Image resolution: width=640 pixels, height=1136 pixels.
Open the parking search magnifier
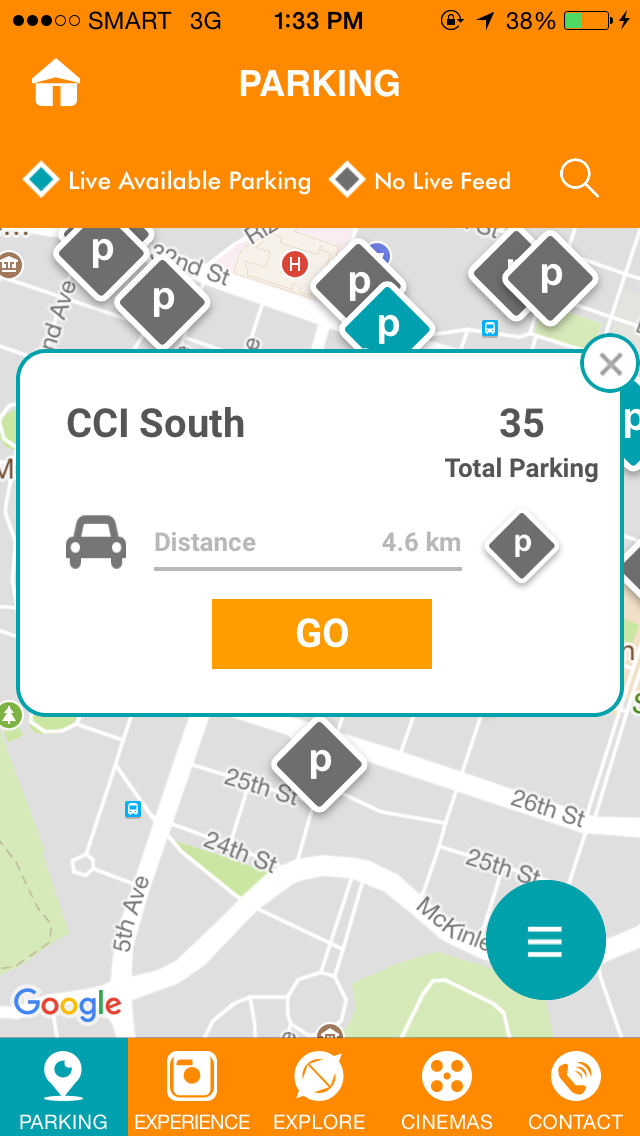[579, 178]
